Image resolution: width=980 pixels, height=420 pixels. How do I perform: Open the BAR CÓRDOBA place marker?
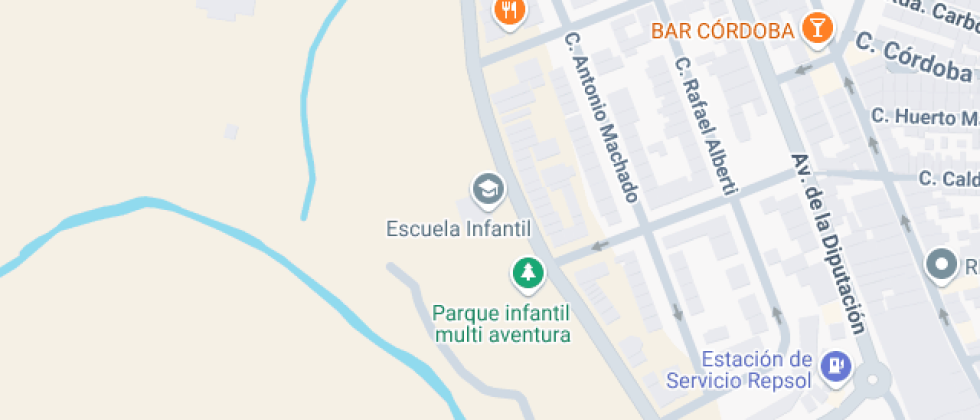[817, 29]
